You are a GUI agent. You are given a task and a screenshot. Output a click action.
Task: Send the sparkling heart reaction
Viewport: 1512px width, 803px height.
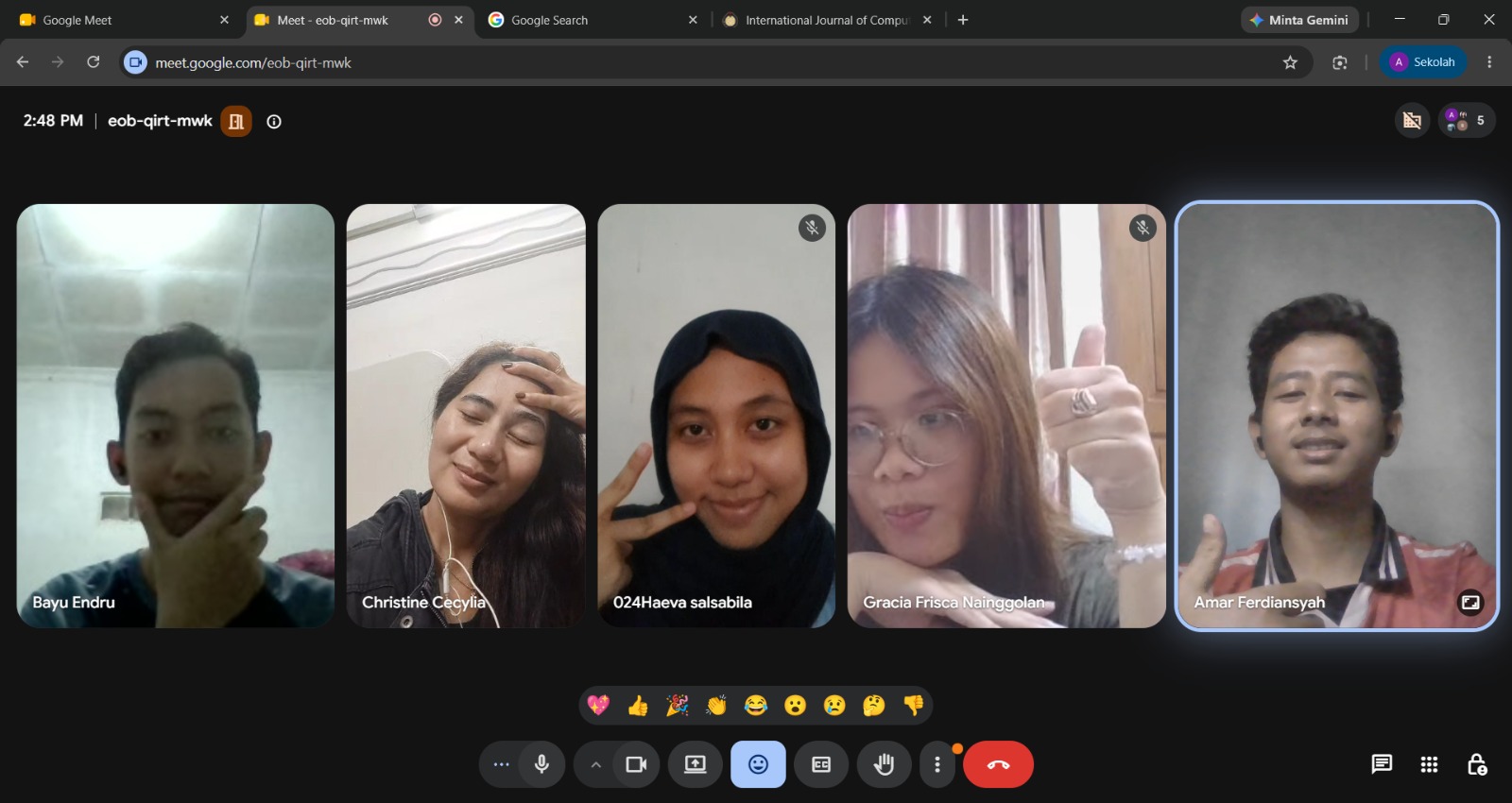(598, 706)
